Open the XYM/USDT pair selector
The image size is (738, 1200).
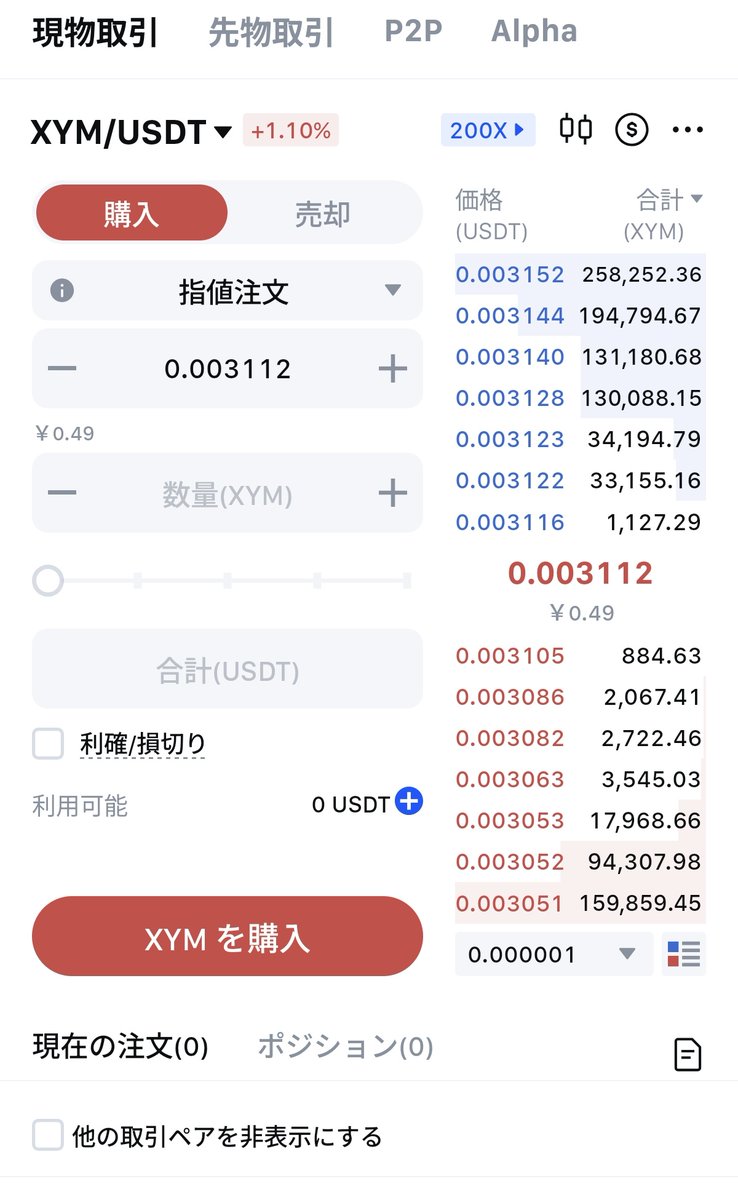tap(131, 131)
